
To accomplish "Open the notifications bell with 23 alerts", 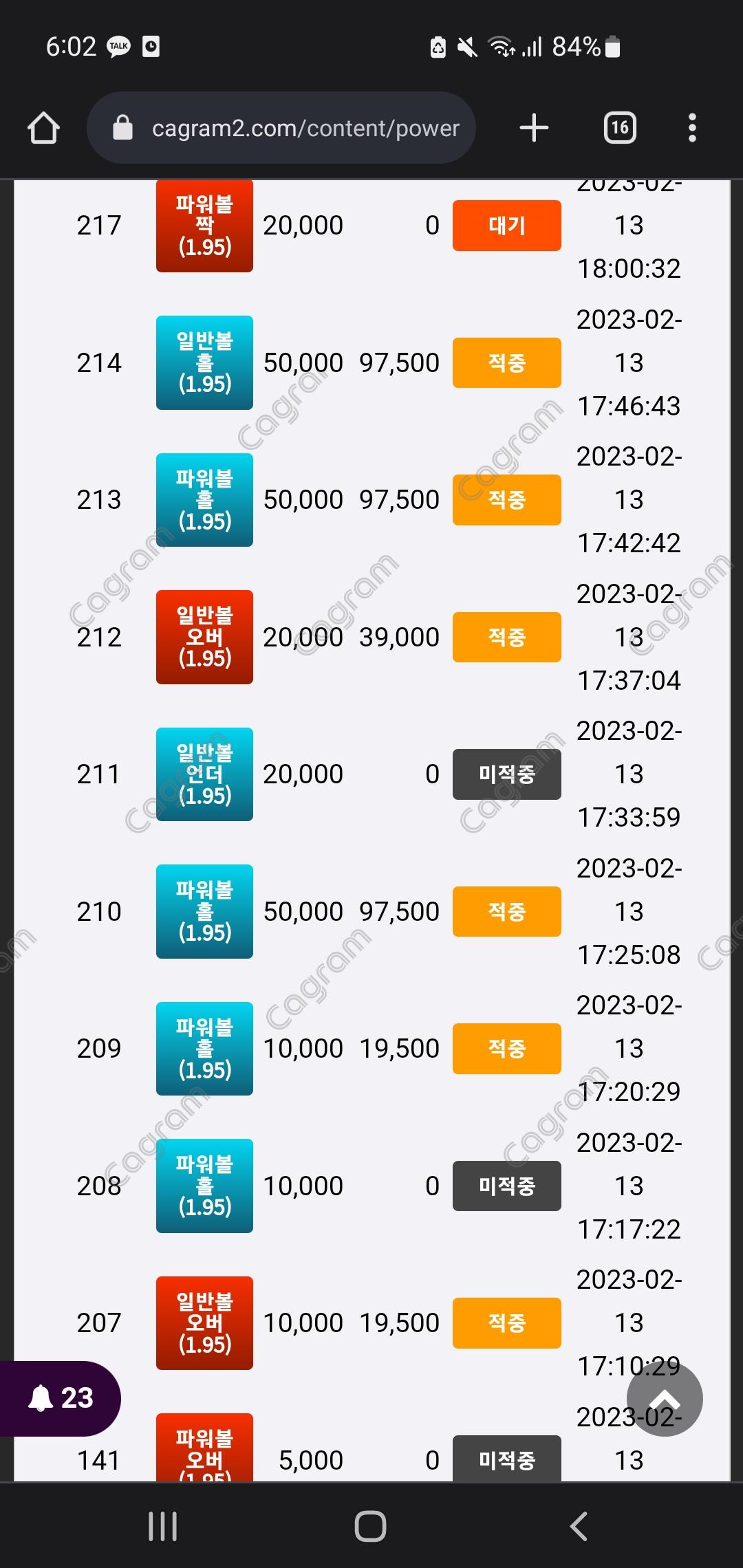I will 61,1398.
